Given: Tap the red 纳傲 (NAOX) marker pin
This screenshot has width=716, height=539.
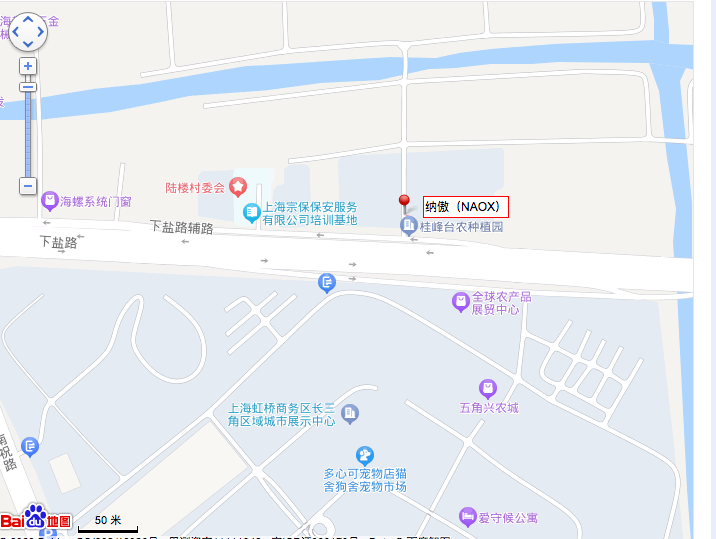Looking at the screenshot, I should click(405, 202).
